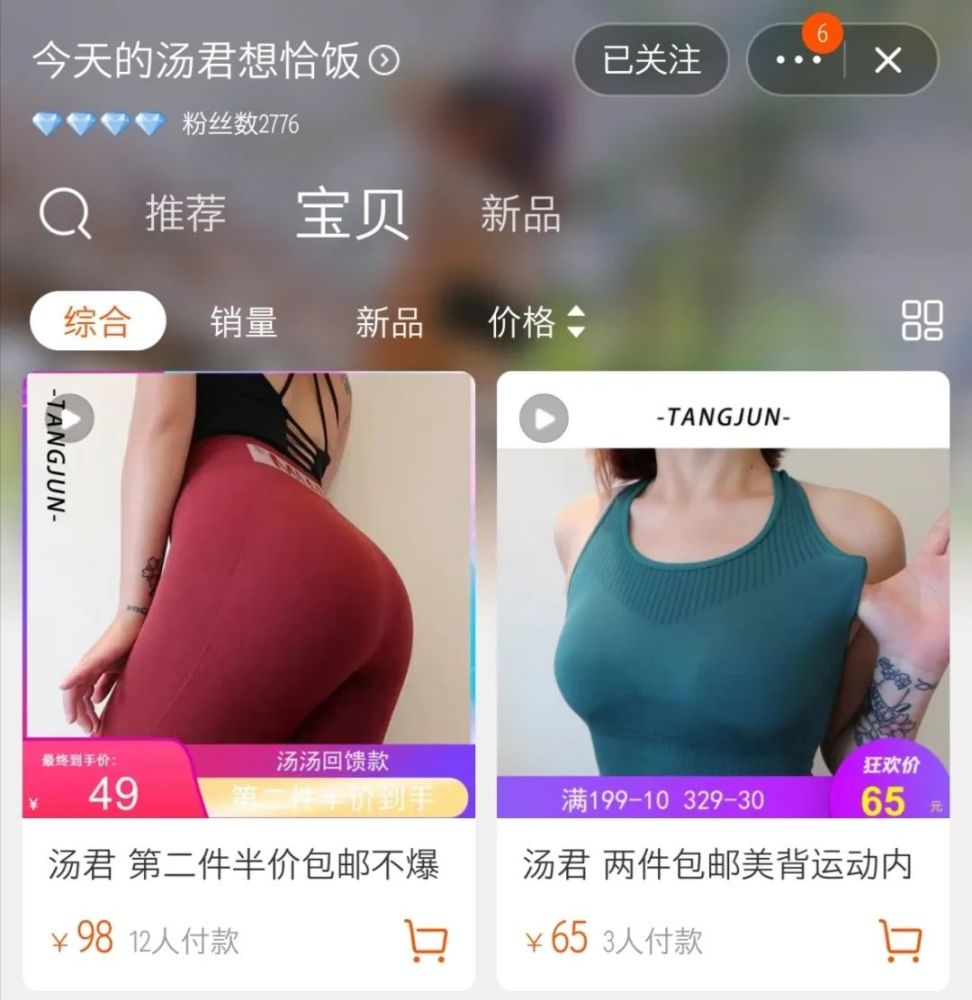Open the more options icon showing 6 notifications
The width and height of the screenshot is (972, 1000).
point(797,62)
